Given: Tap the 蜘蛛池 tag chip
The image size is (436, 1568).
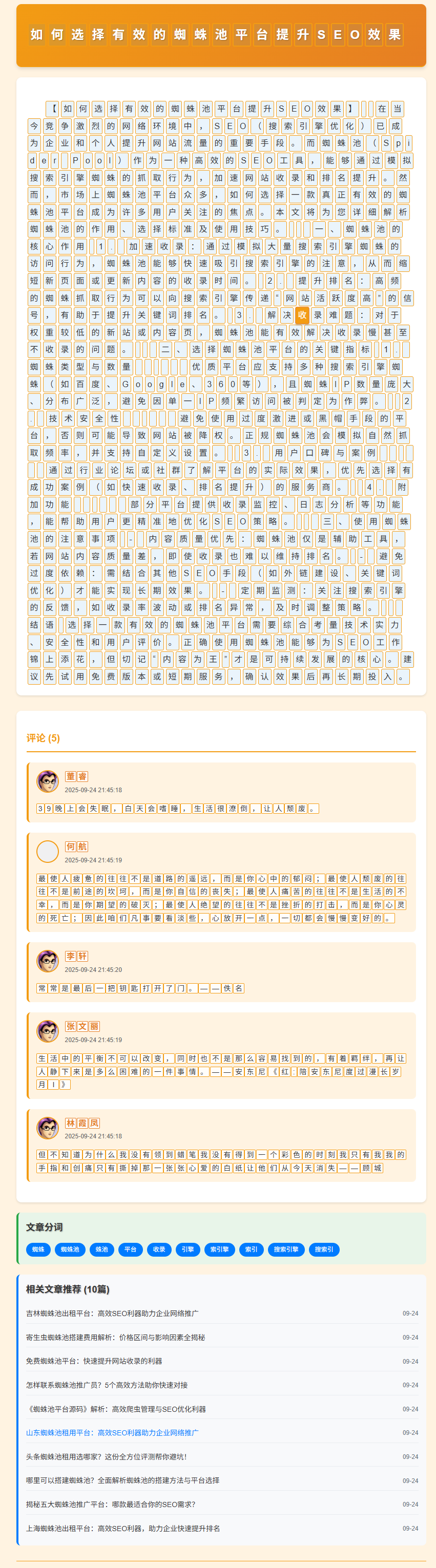Looking at the screenshot, I should tap(70, 1249).
